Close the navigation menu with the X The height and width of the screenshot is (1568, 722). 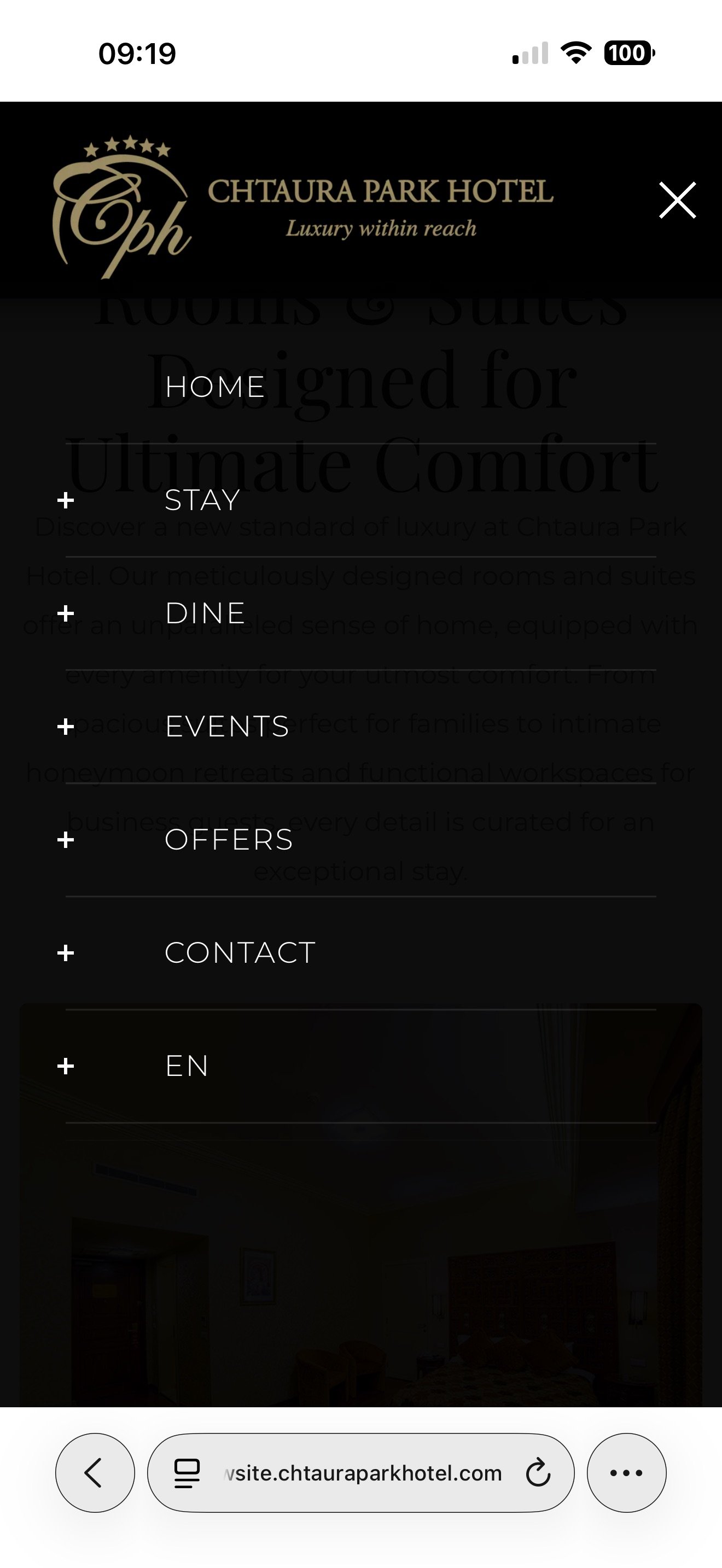click(x=677, y=200)
